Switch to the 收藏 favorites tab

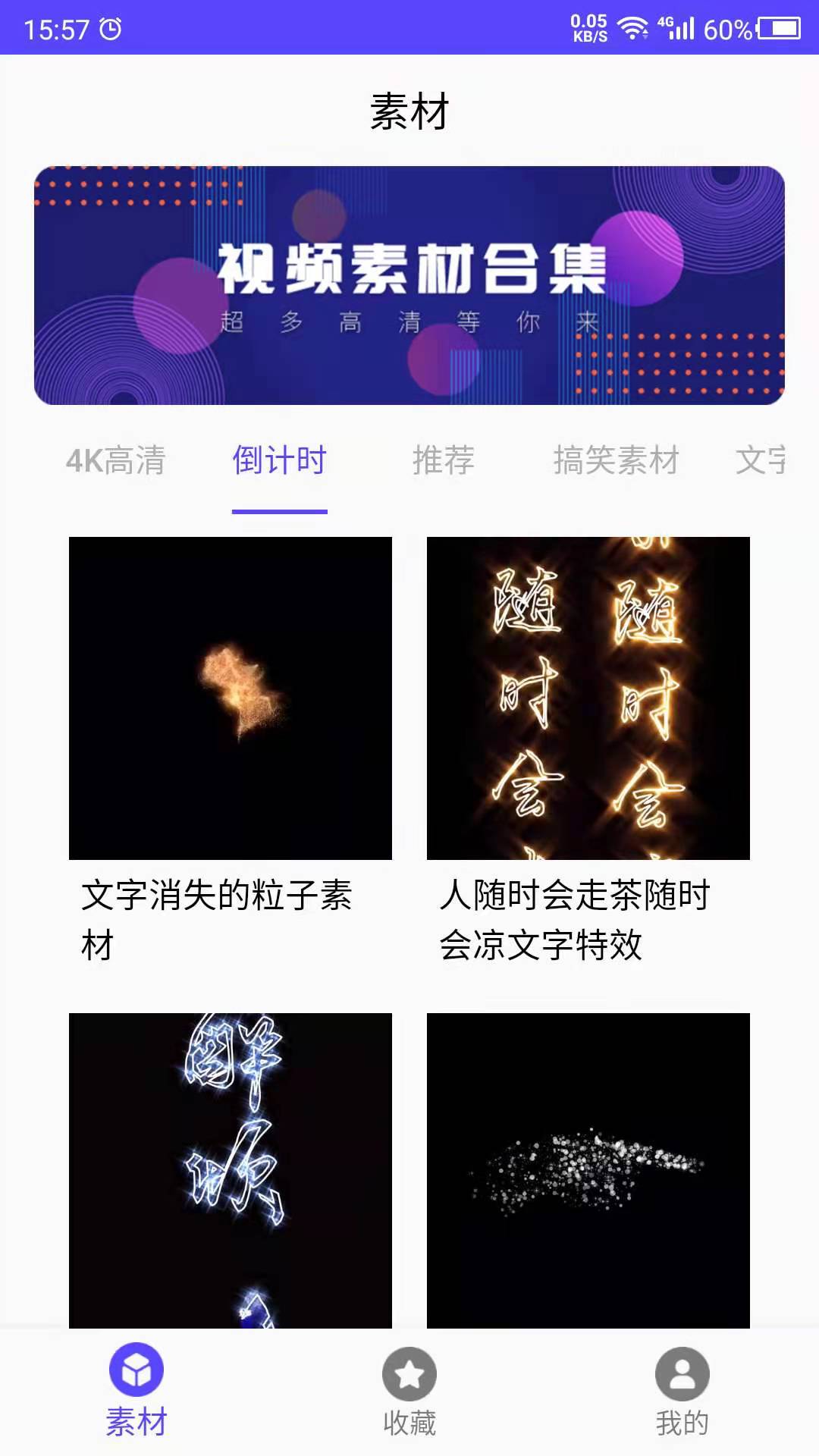(409, 1389)
